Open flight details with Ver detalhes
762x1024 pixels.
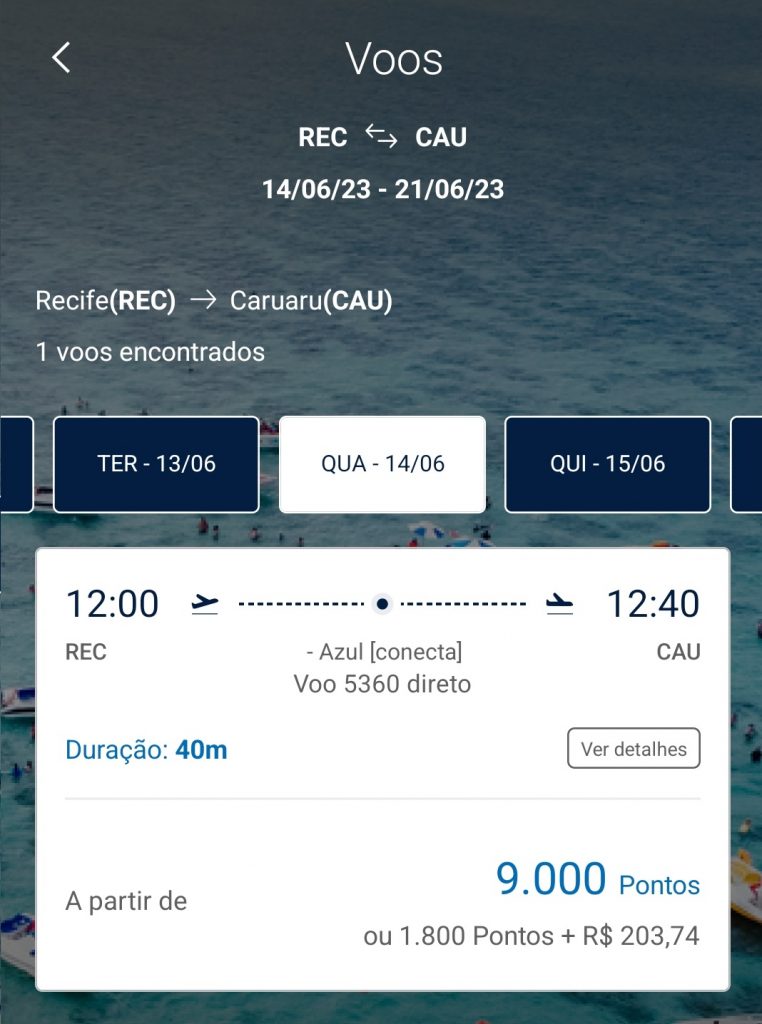click(634, 748)
